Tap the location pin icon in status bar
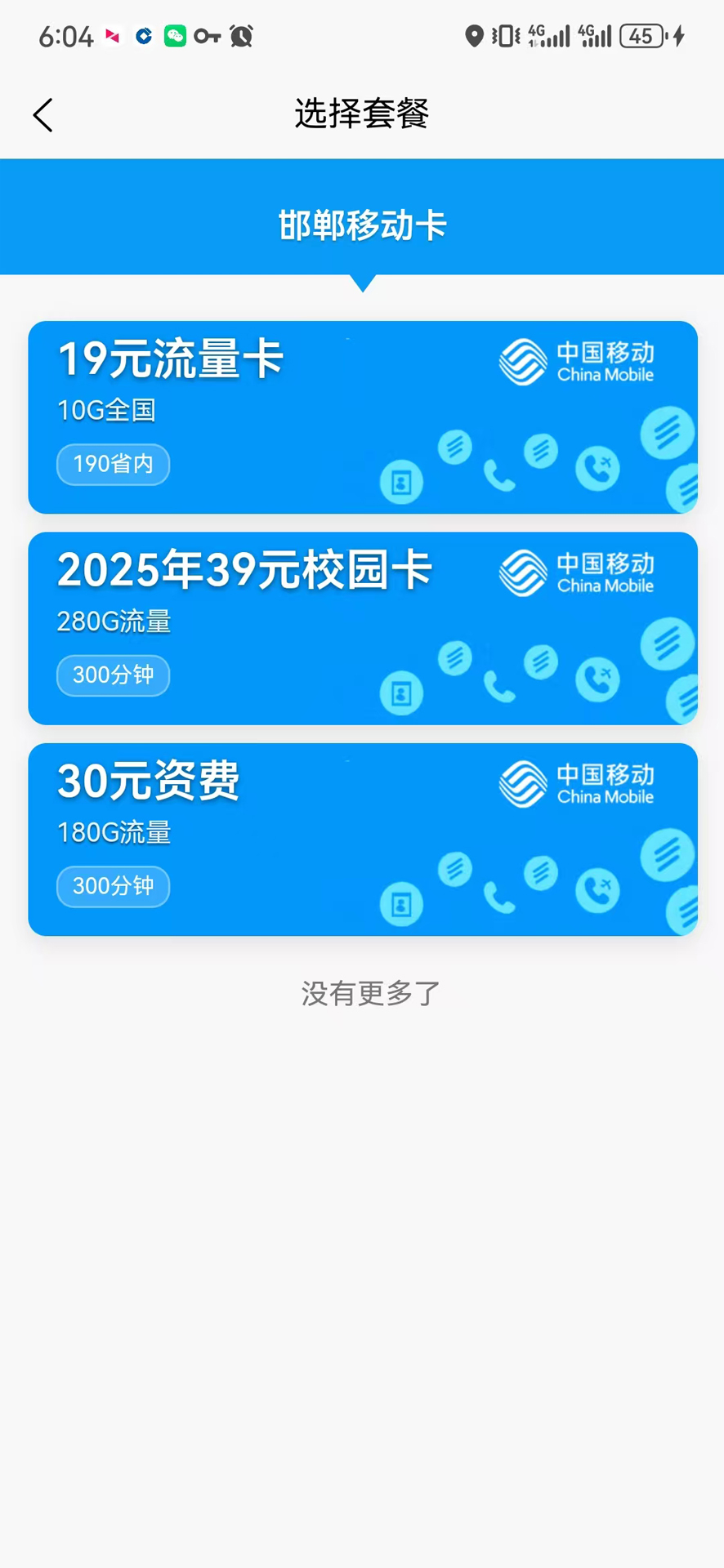This screenshot has height=1568, width=724. (x=475, y=36)
